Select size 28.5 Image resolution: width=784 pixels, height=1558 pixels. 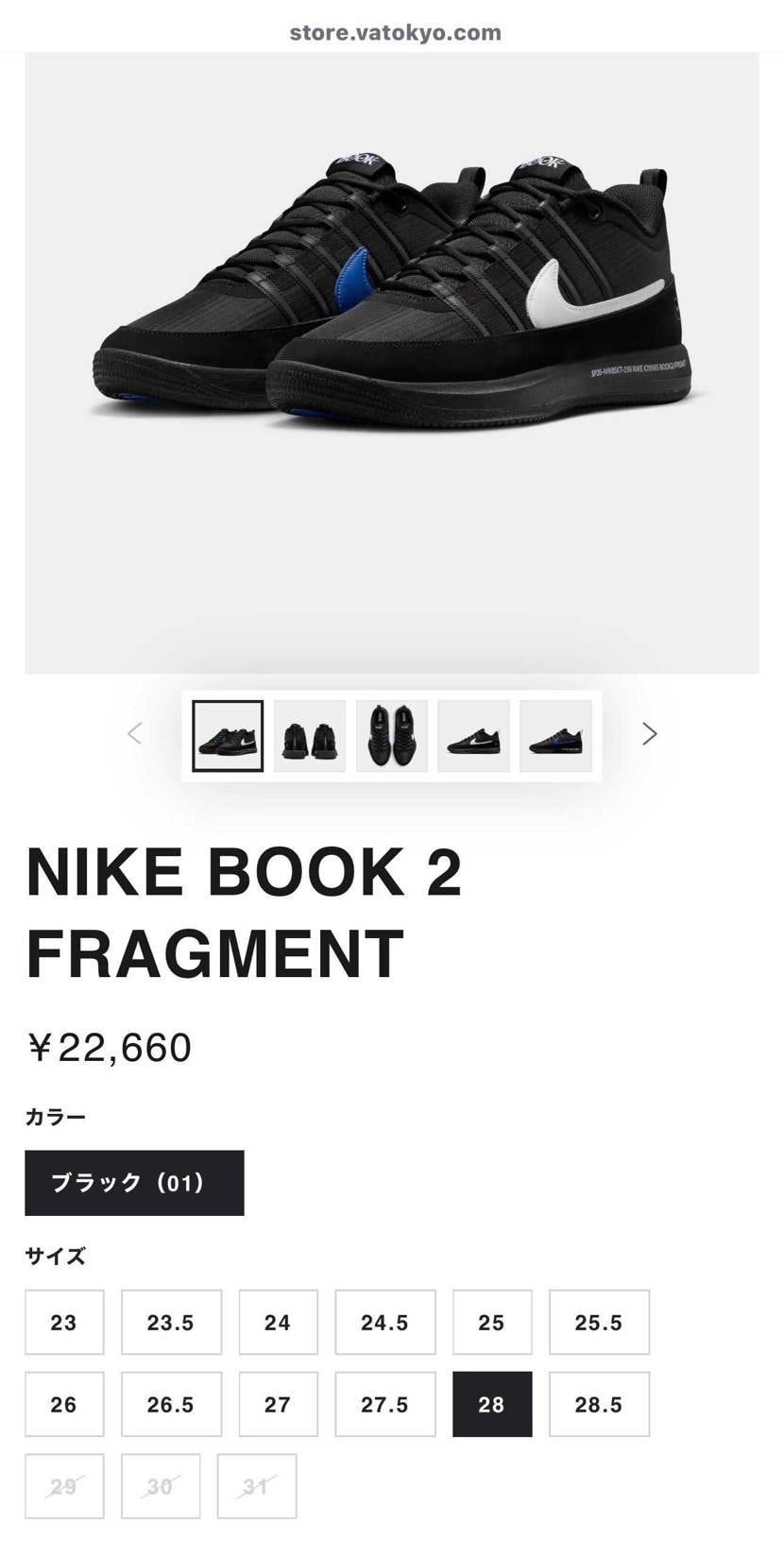pos(599,1405)
